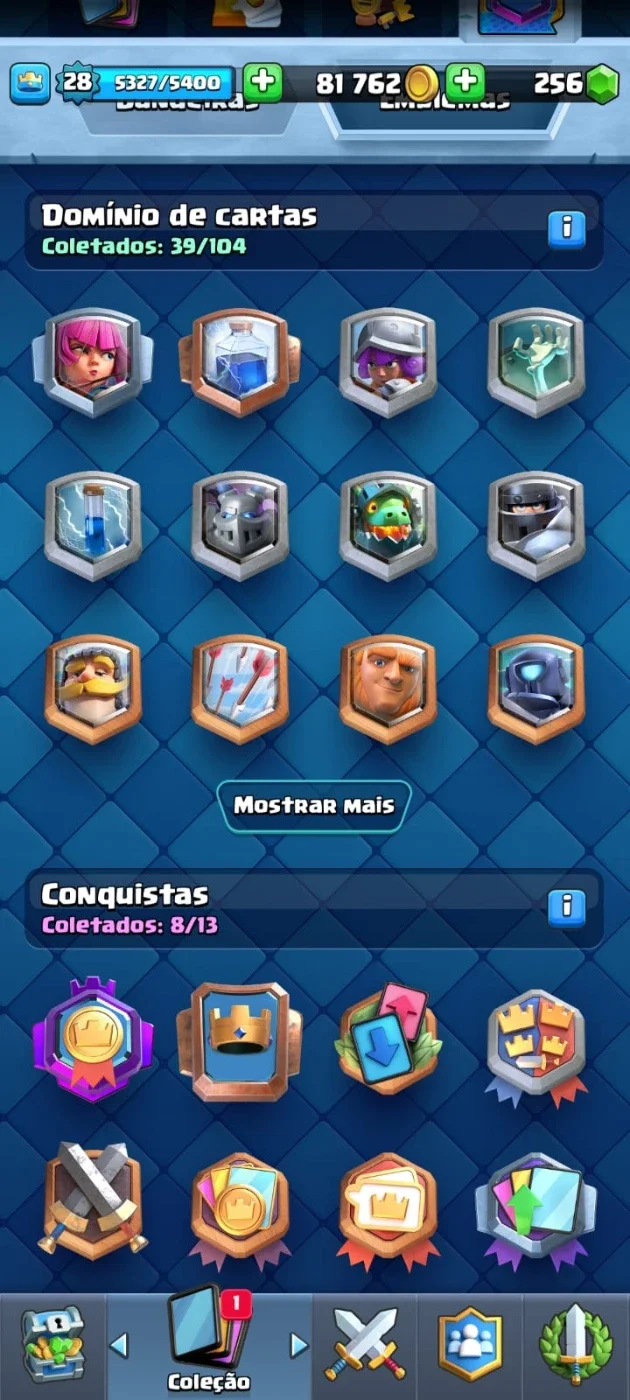Tap the right arrow beside Coleção

pyautogui.click(x=298, y=1345)
